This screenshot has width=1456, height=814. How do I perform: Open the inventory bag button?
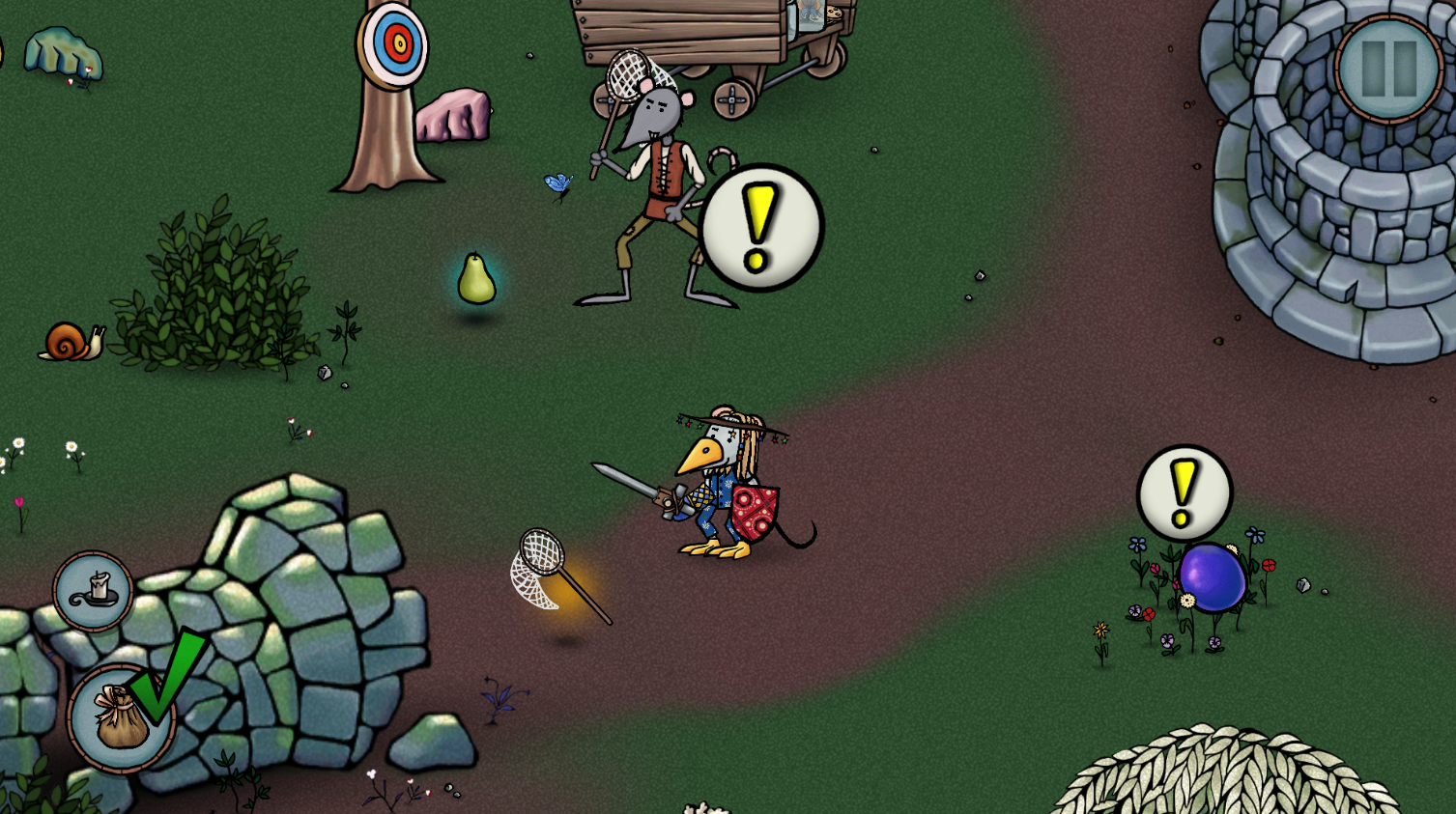tap(121, 717)
